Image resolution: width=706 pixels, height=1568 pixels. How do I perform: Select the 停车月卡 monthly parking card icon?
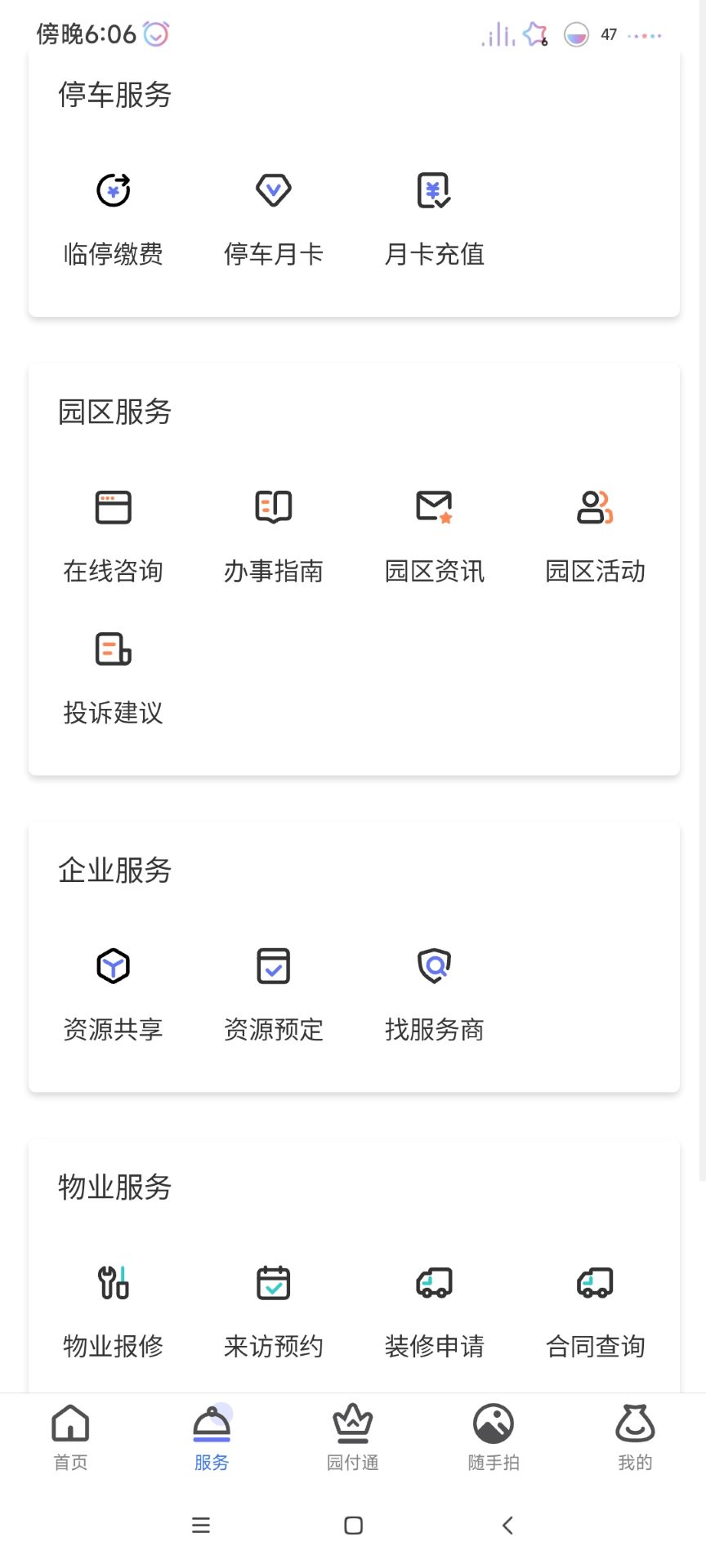click(273, 214)
